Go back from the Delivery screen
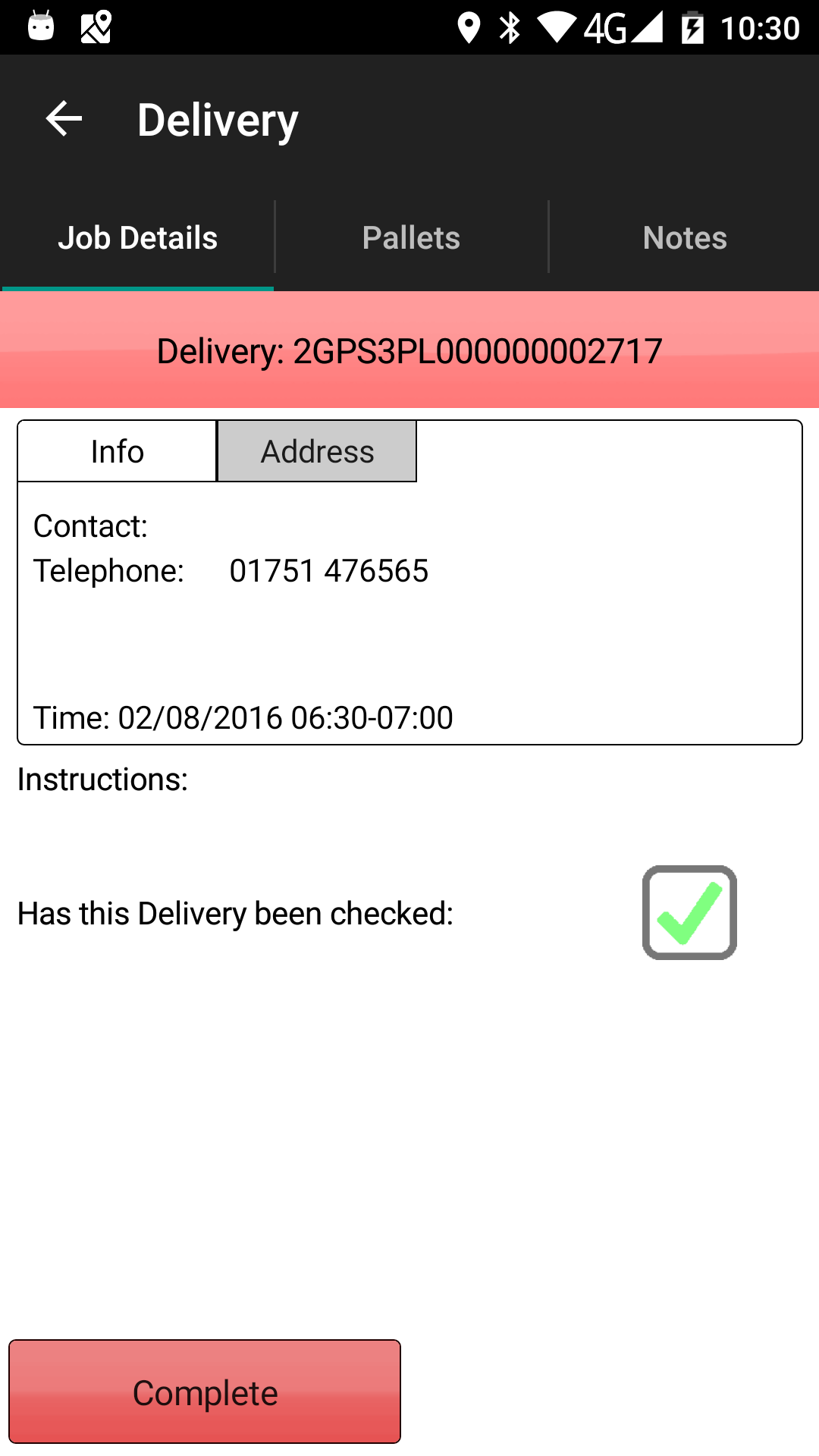This screenshot has height=1456, width=819. pyautogui.click(x=64, y=119)
